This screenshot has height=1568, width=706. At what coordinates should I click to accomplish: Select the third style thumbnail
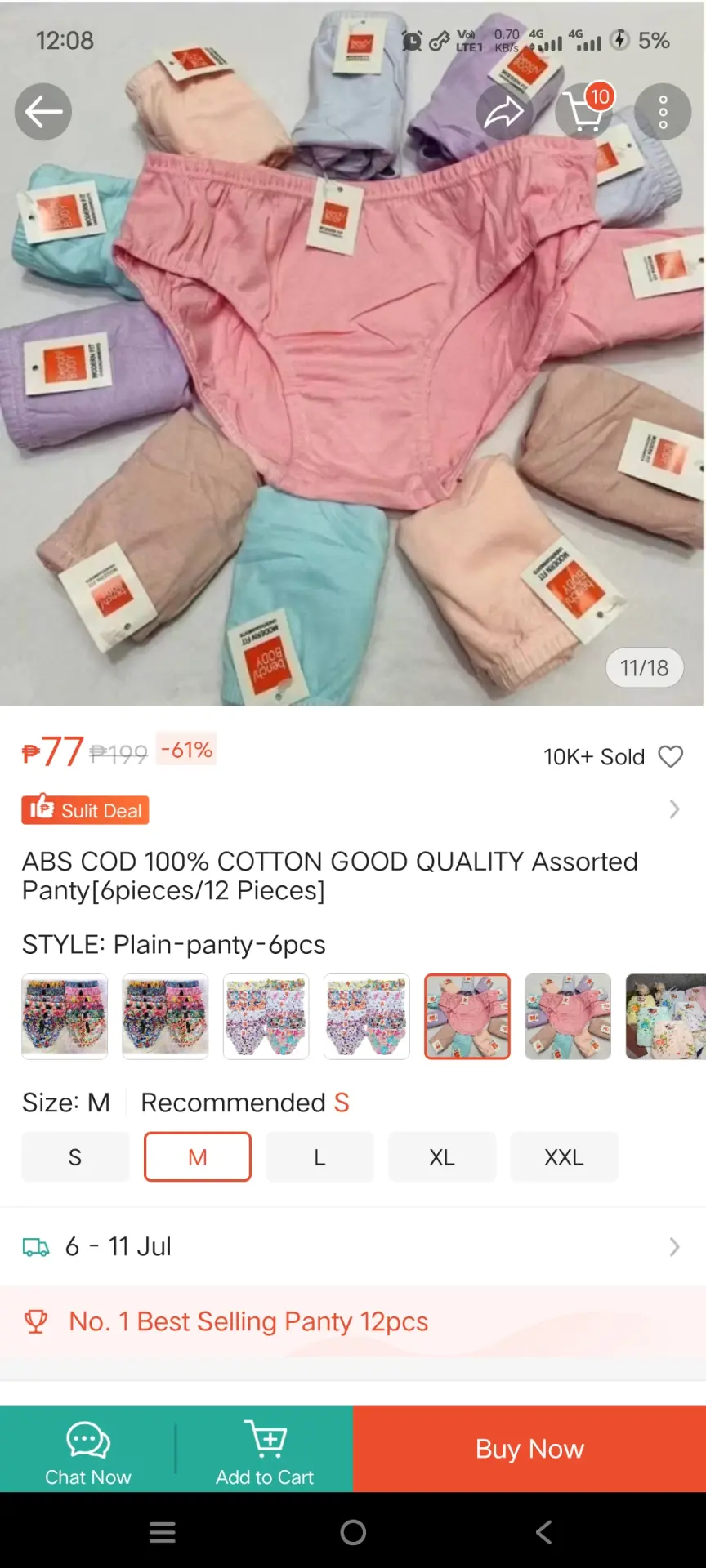pyautogui.click(x=266, y=1017)
